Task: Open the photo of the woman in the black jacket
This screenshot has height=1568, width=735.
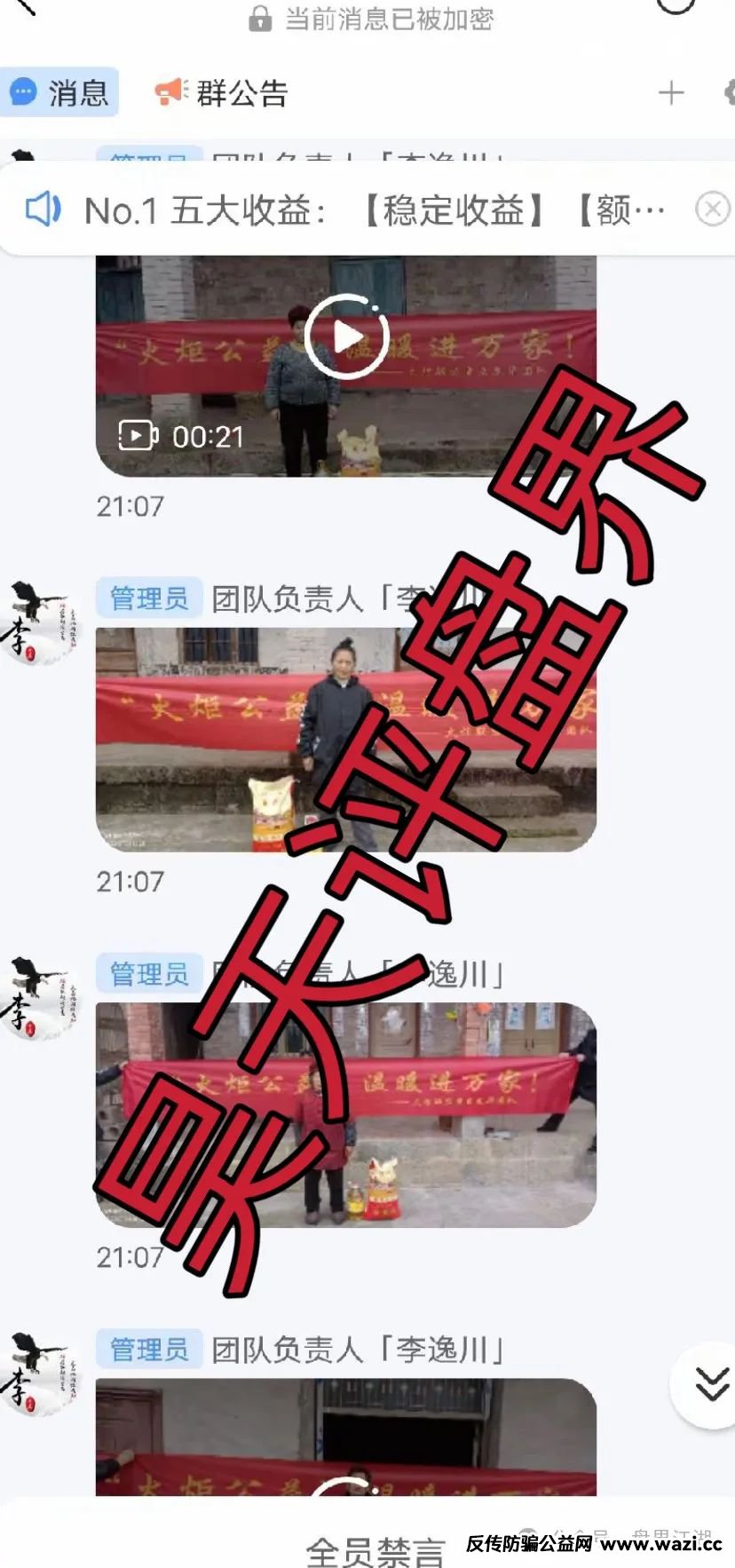Action: [345, 739]
